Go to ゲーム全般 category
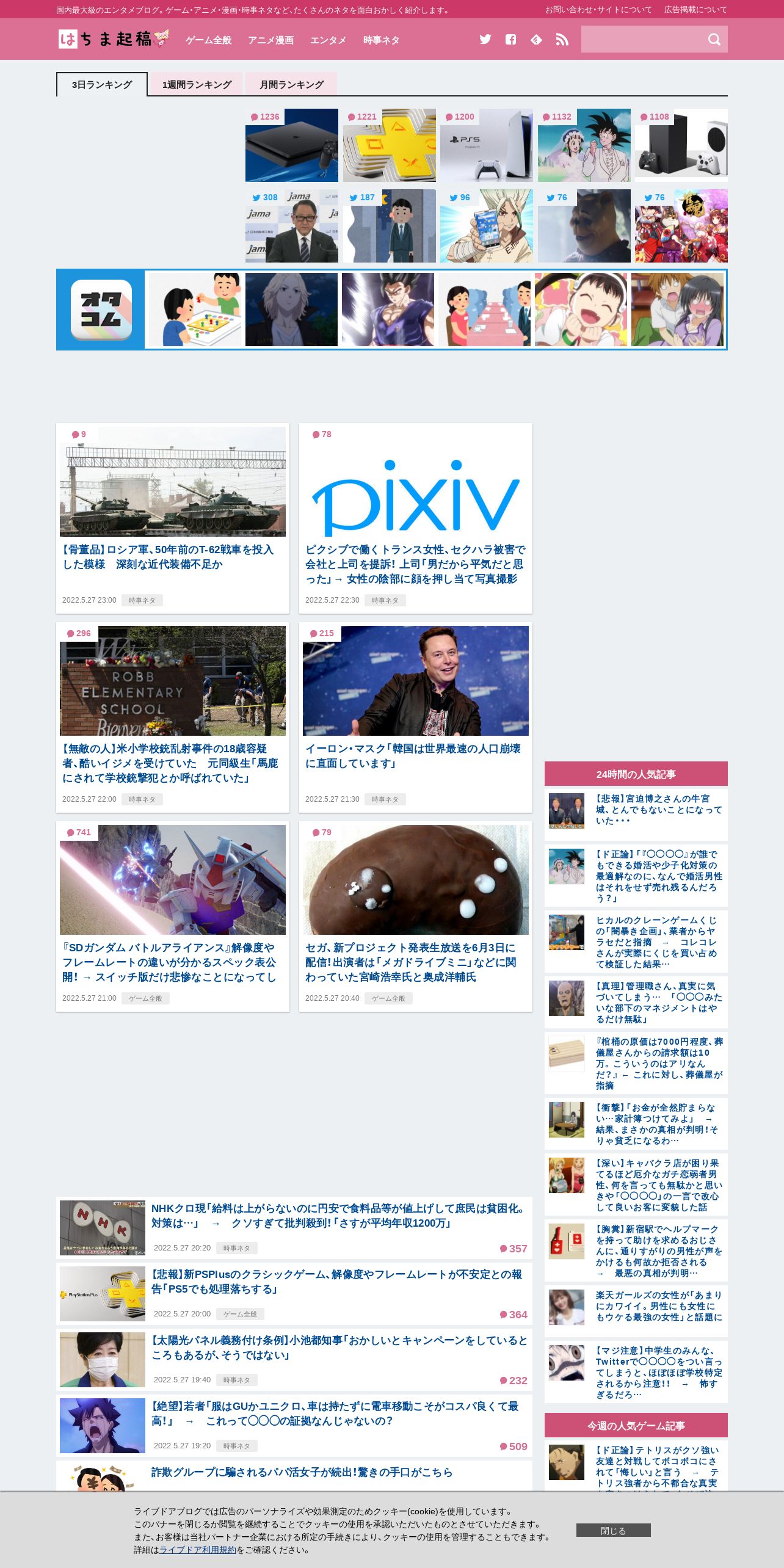The height and width of the screenshot is (1568, 784). 209,40
